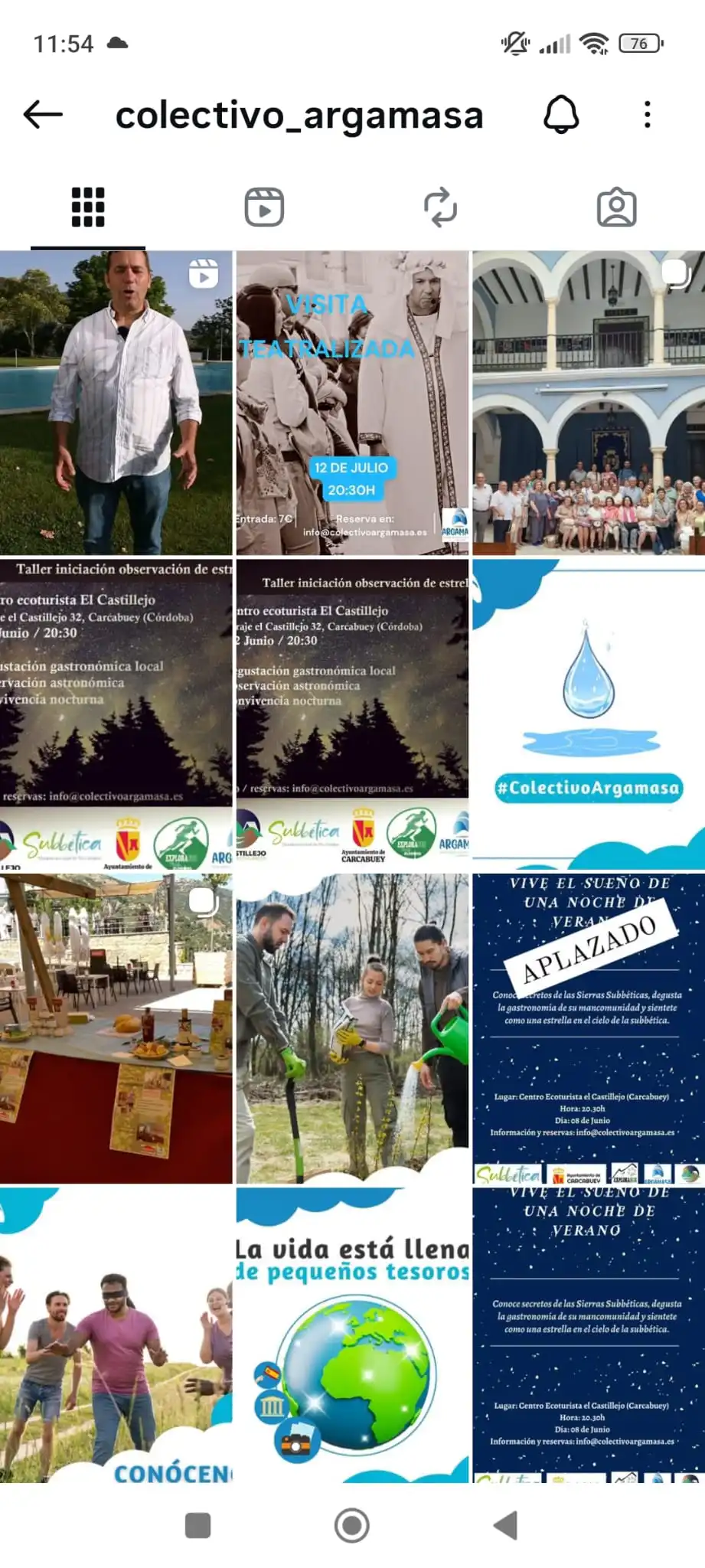Go back from colectivo_argamasa profile

click(x=43, y=115)
